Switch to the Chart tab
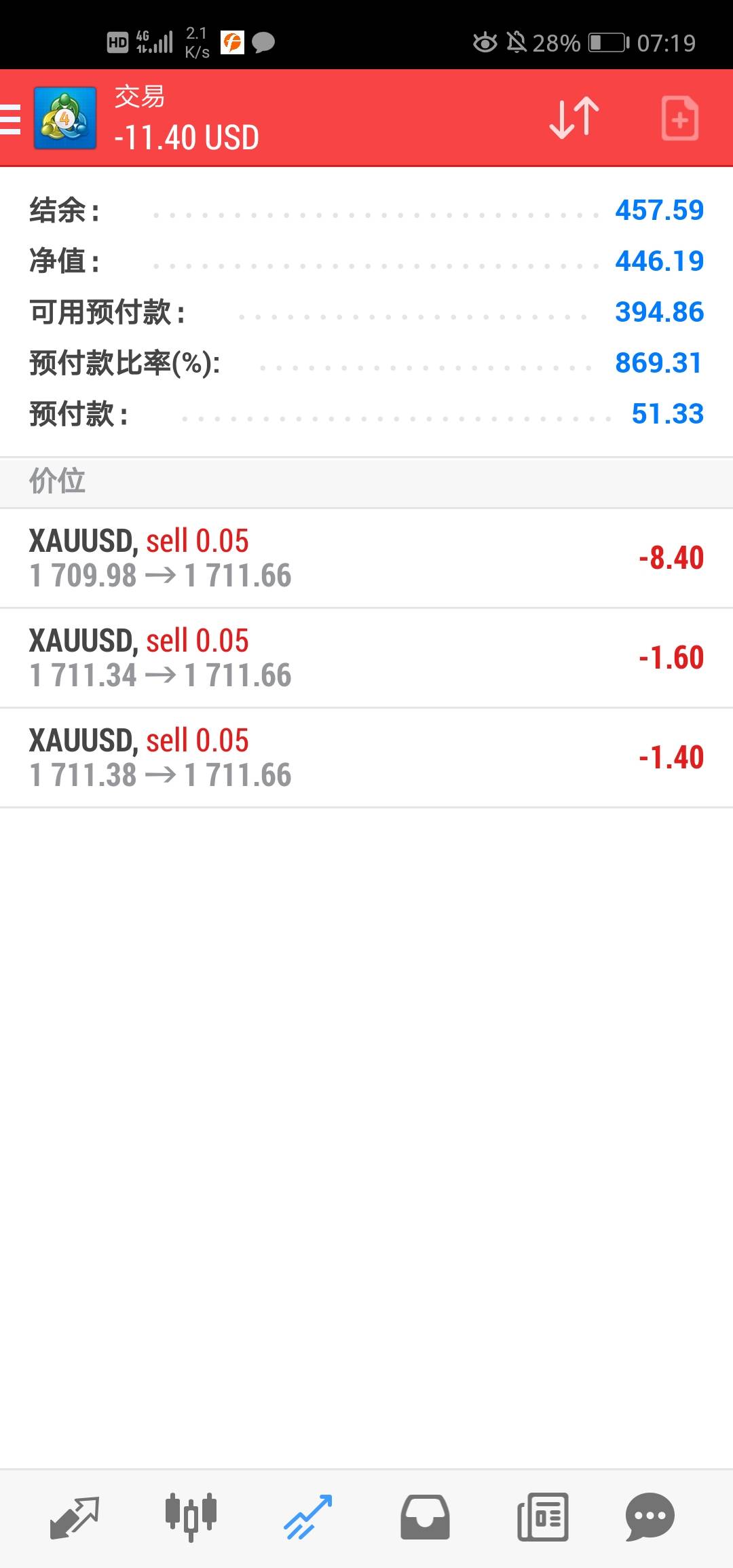The image size is (733, 1568). [191, 1517]
